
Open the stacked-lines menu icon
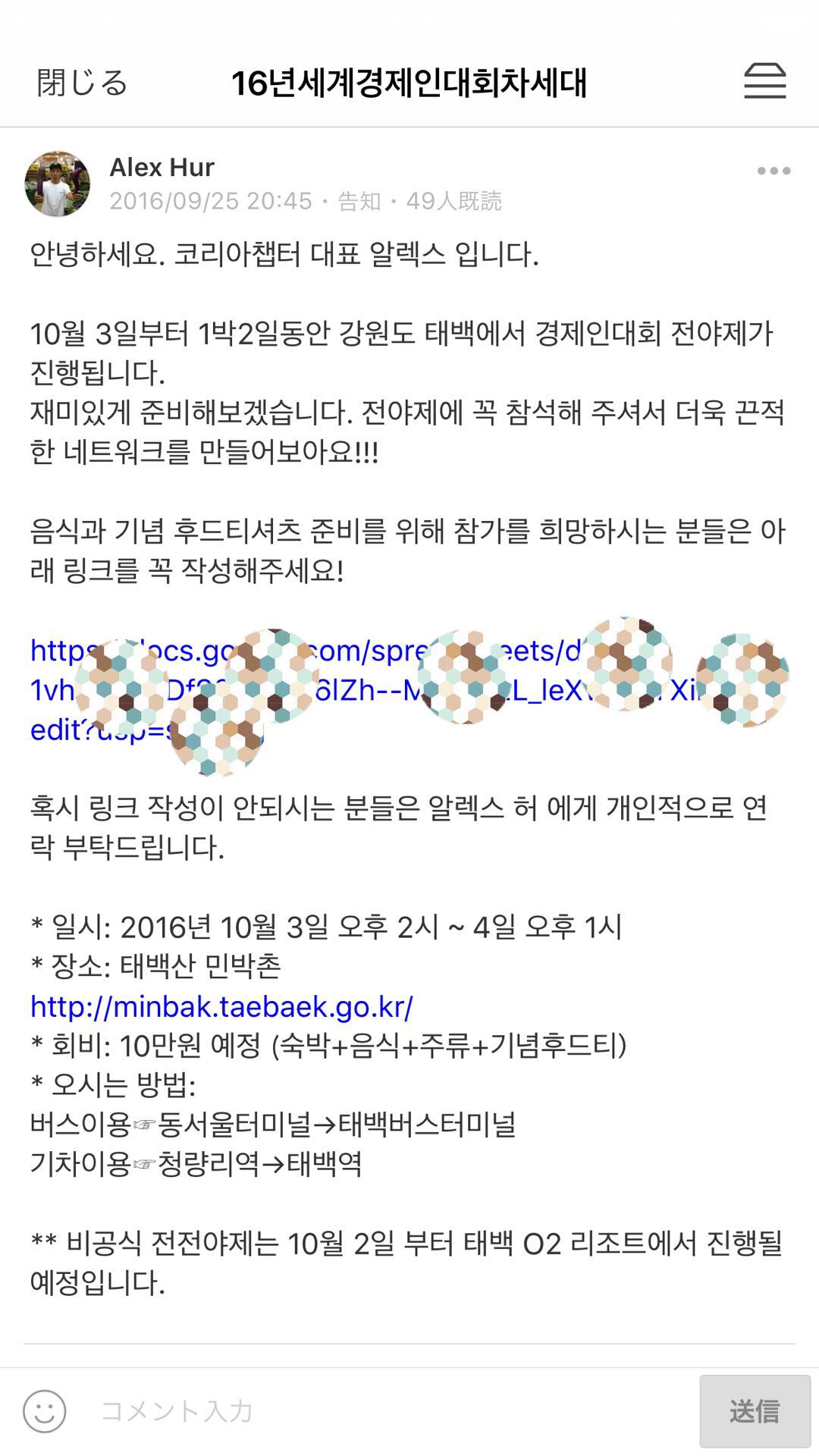tap(764, 81)
